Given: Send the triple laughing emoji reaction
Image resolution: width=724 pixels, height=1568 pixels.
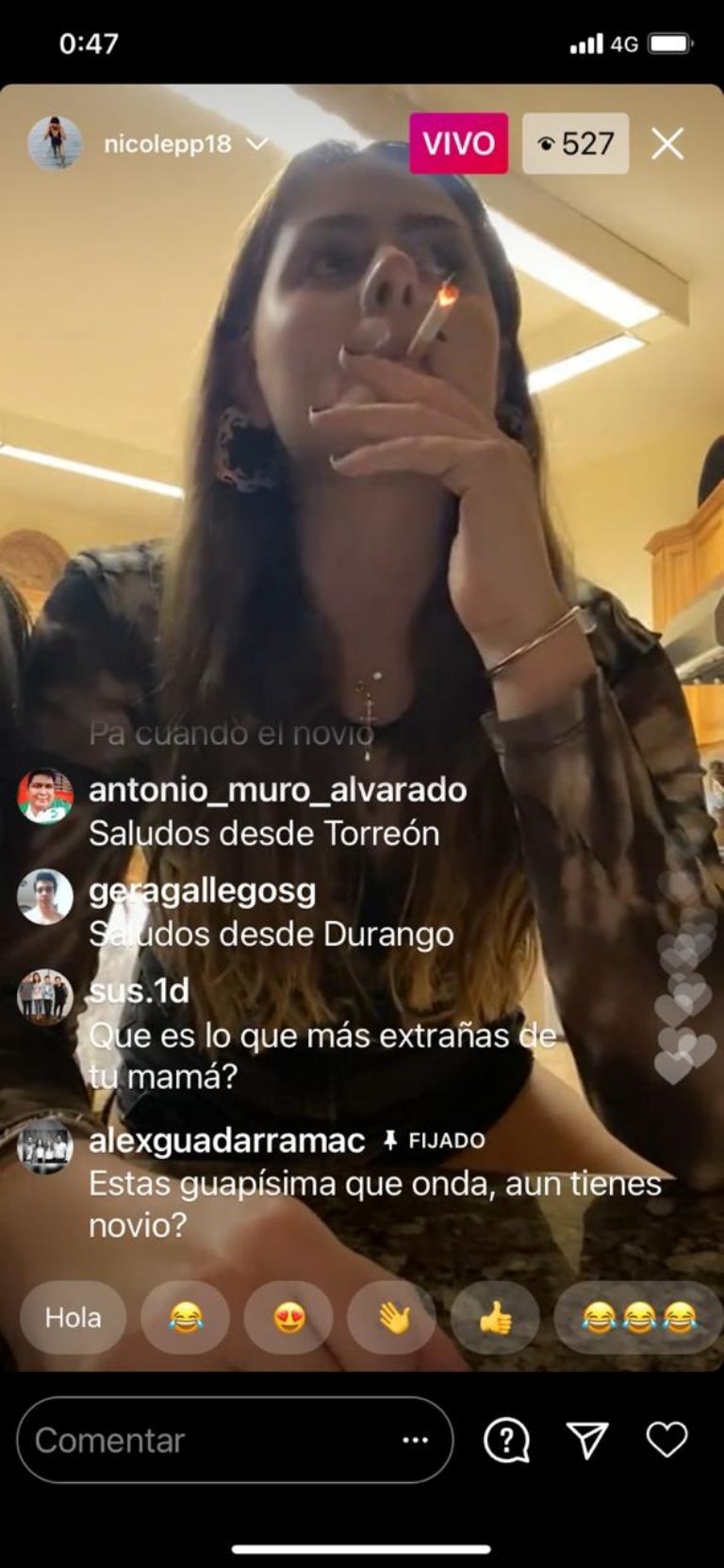Looking at the screenshot, I should pyautogui.click(x=638, y=1317).
